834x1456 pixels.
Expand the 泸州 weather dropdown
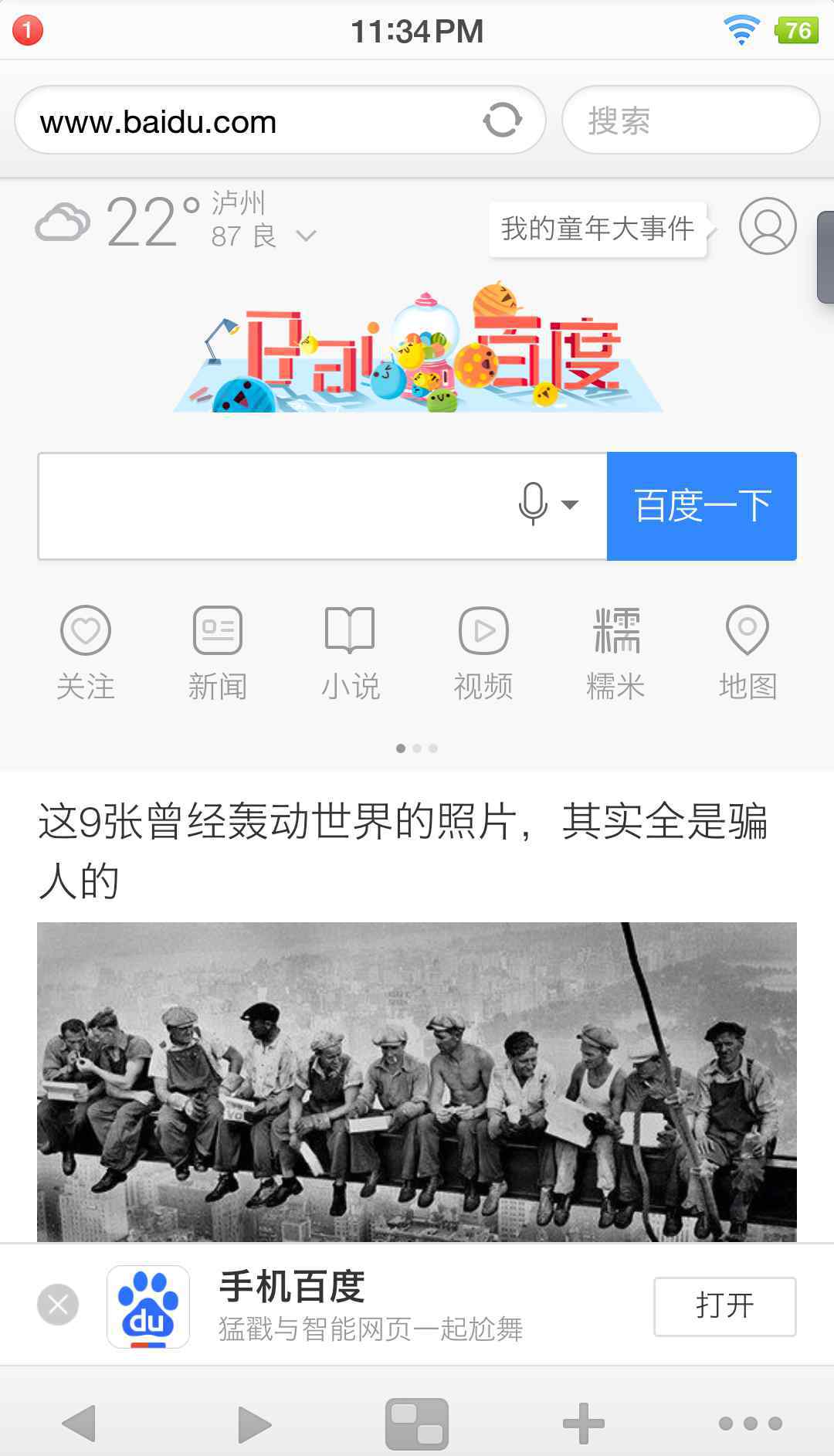[x=306, y=236]
